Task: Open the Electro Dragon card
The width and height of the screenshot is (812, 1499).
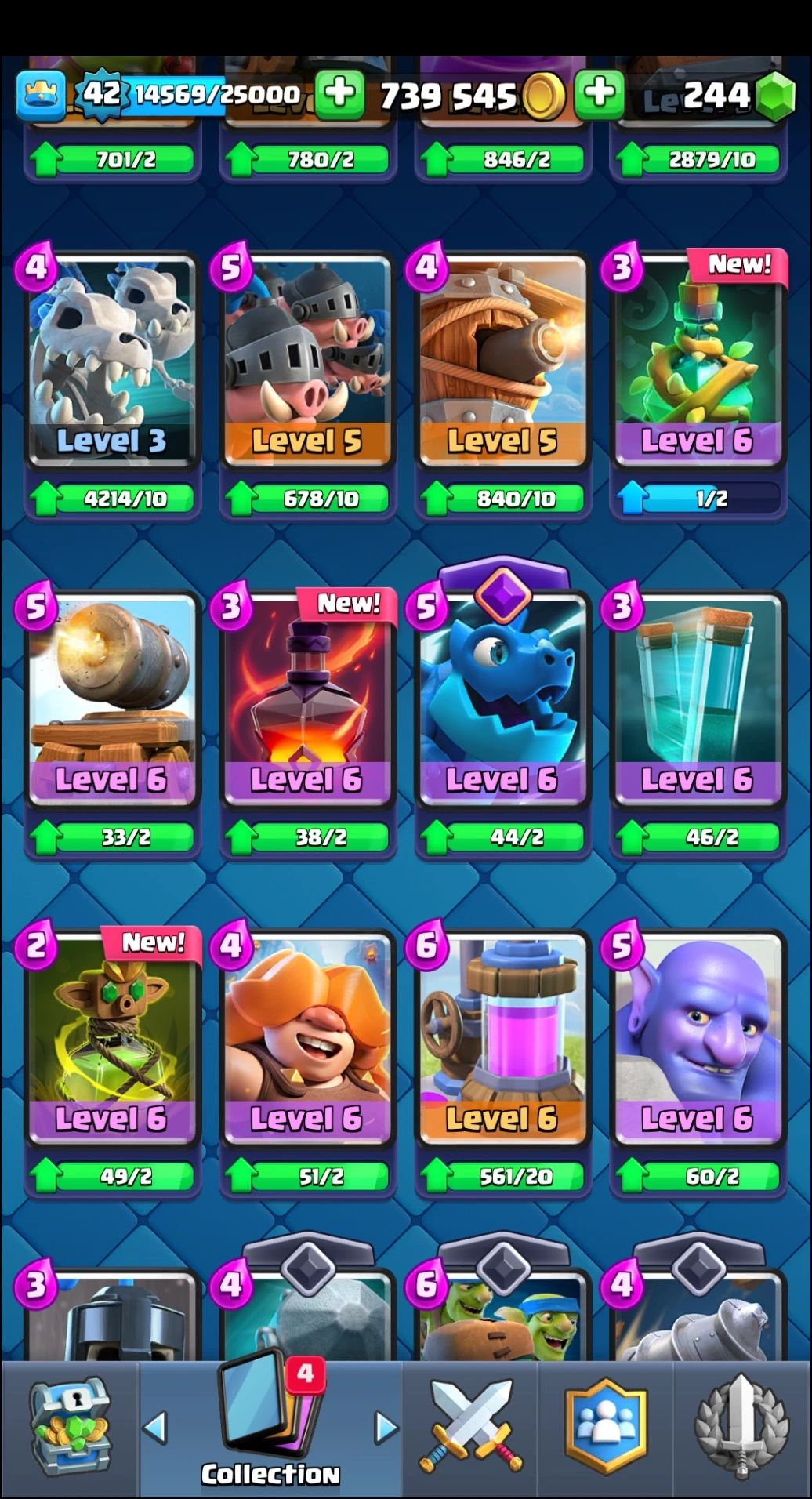Action: (x=502, y=699)
